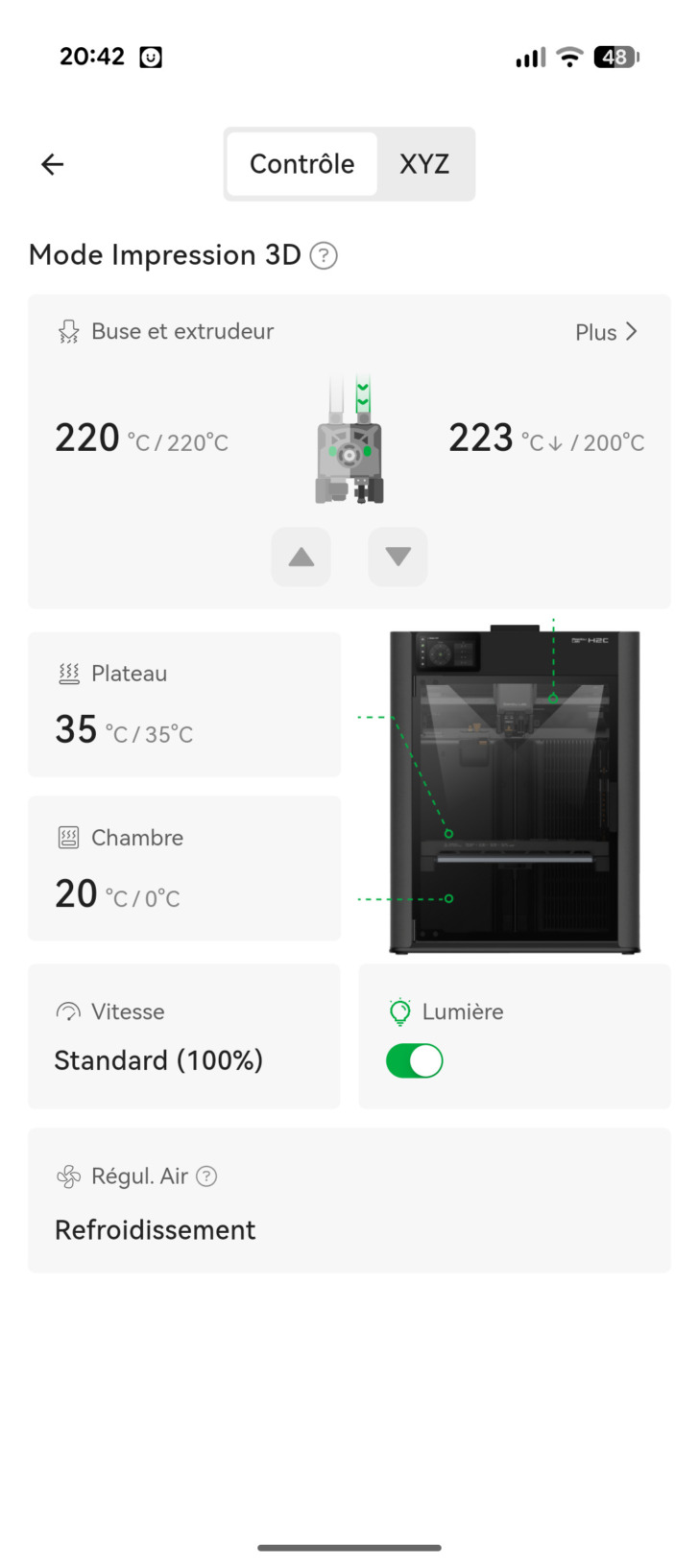The width and height of the screenshot is (699, 1568).
Task: Open the Standard (100%) speed setting
Action: click(158, 1060)
